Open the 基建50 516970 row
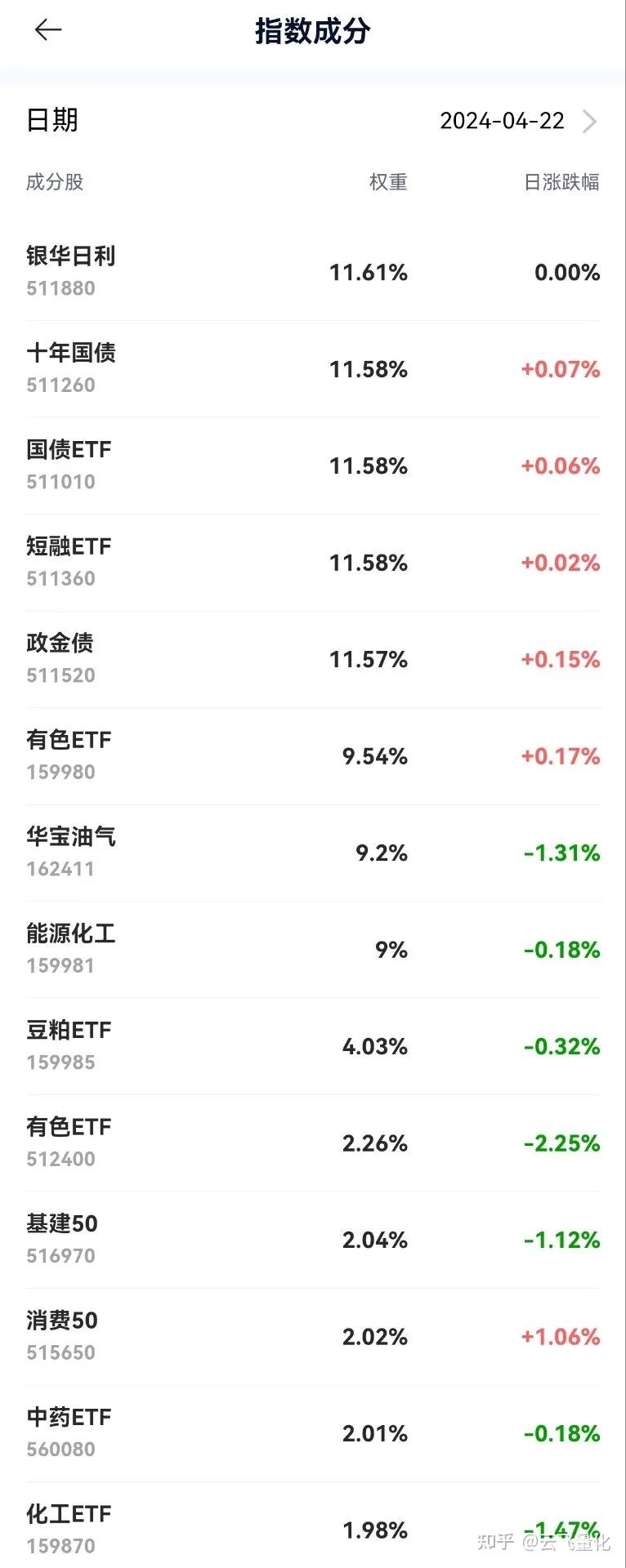 pyautogui.click(x=313, y=1240)
